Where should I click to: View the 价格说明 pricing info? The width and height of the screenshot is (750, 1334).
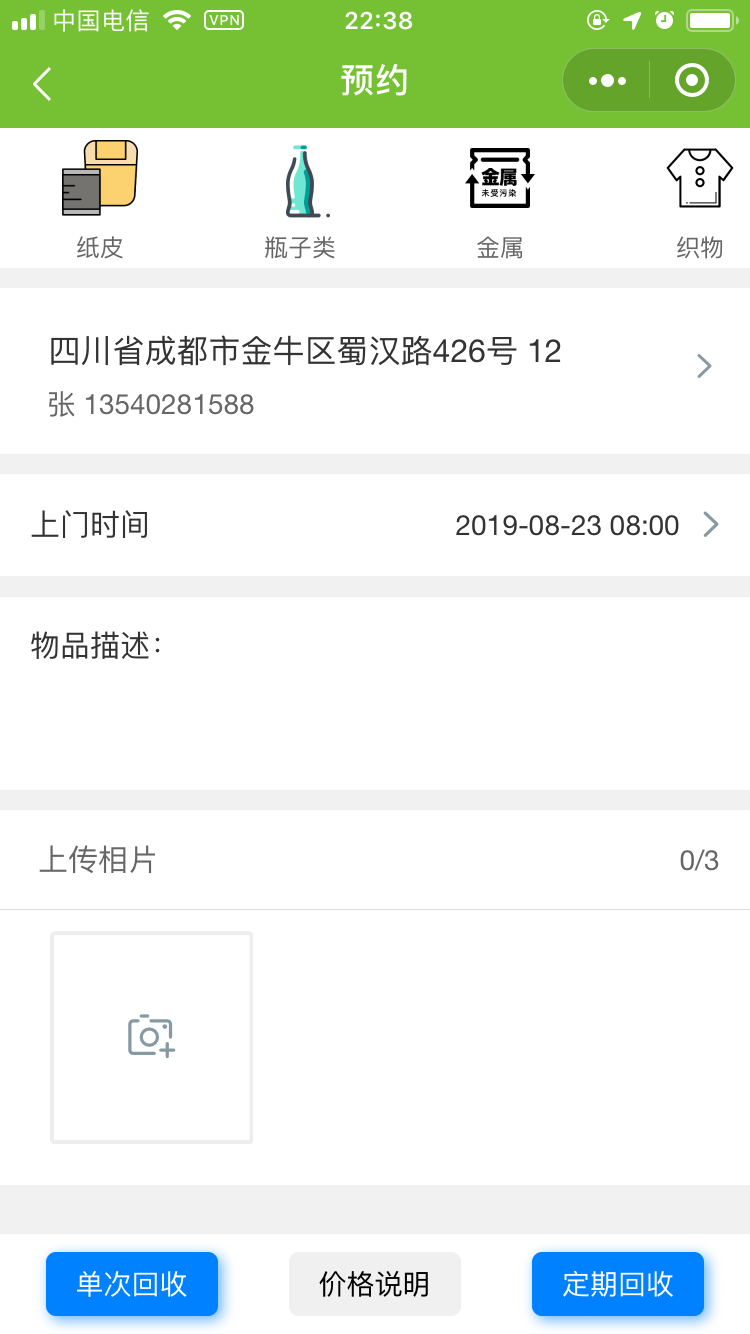pos(375,1284)
